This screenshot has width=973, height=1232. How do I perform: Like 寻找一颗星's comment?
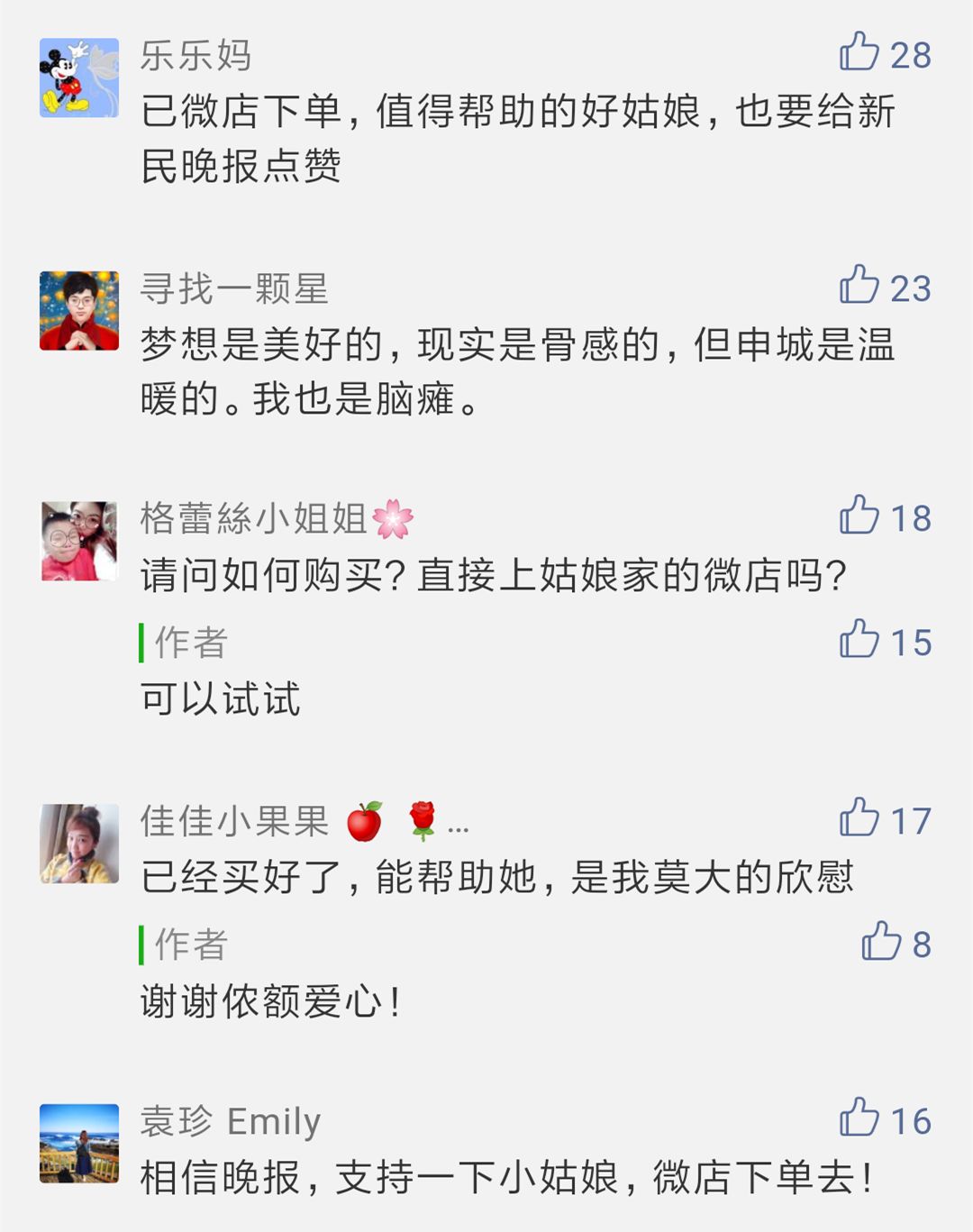click(x=859, y=286)
